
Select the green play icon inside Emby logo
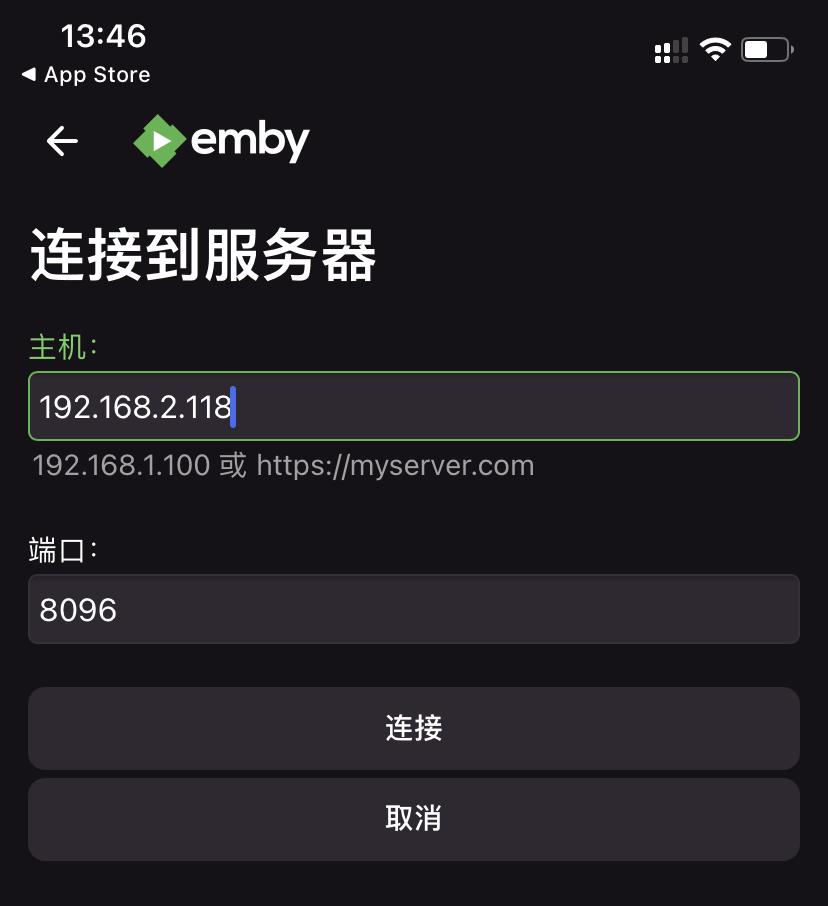(163, 140)
